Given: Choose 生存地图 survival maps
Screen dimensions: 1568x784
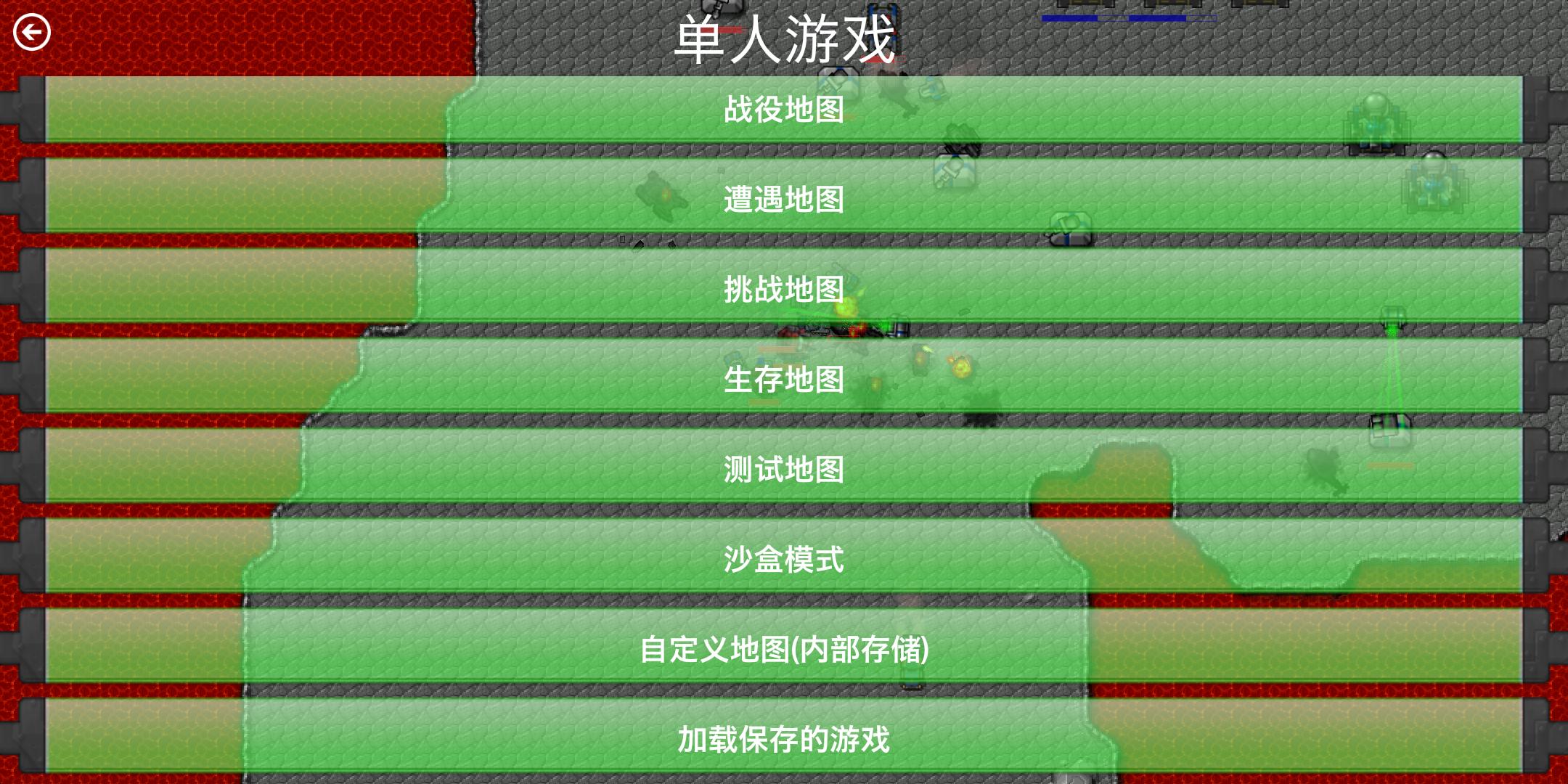Looking at the screenshot, I should (784, 379).
